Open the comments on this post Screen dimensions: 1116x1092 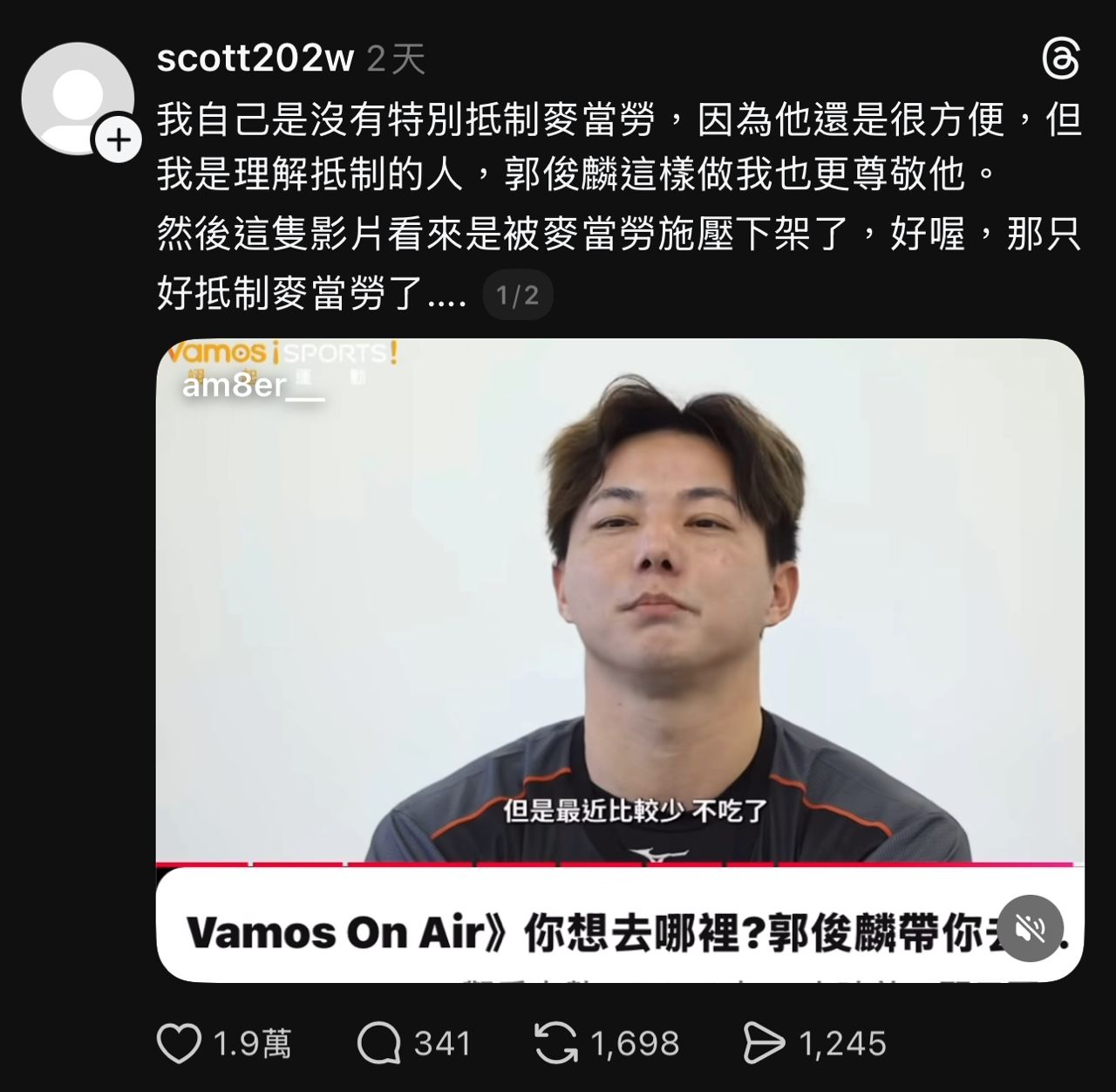pyautogui.click(x=379, y=1043)
